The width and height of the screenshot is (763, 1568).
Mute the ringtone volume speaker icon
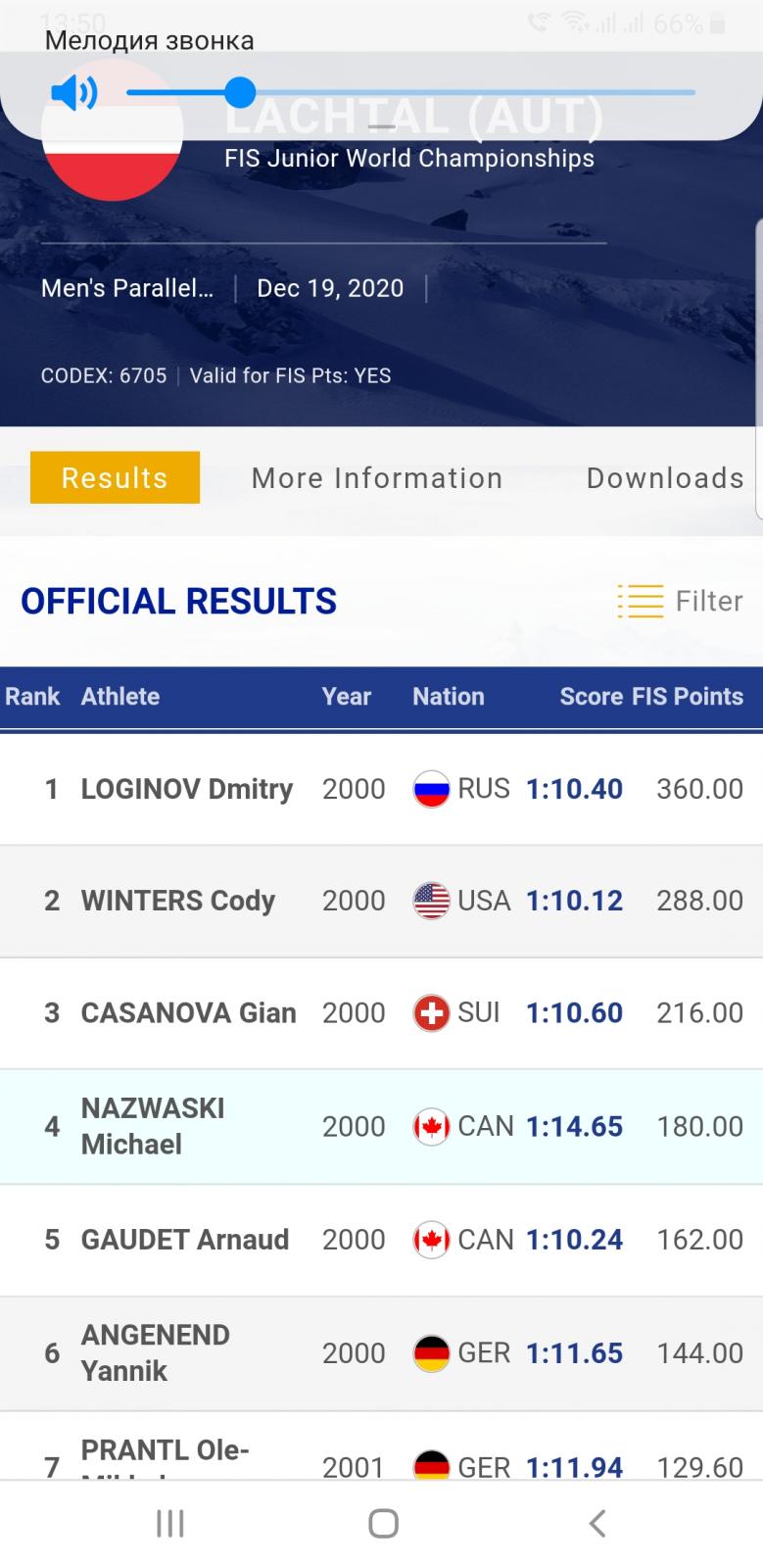(x=73, y=93)
